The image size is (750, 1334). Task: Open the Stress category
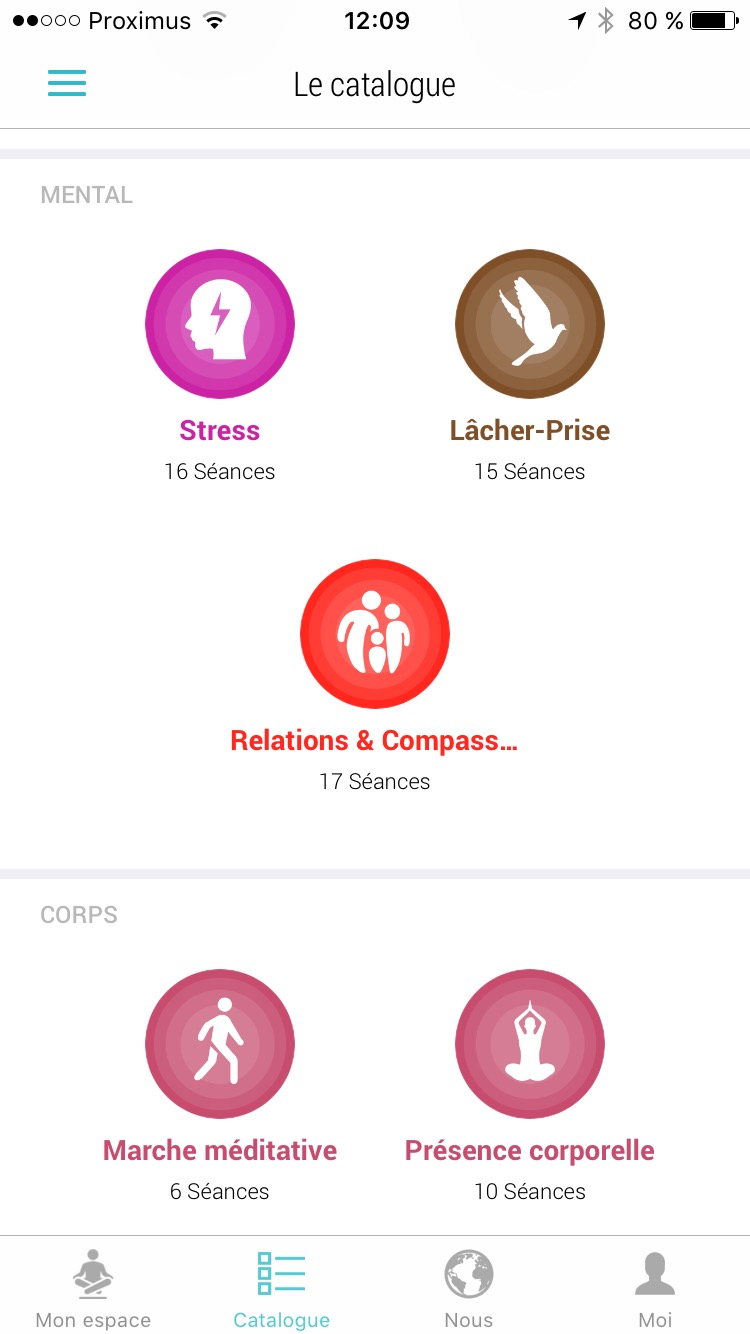click(x=220, y=324)
